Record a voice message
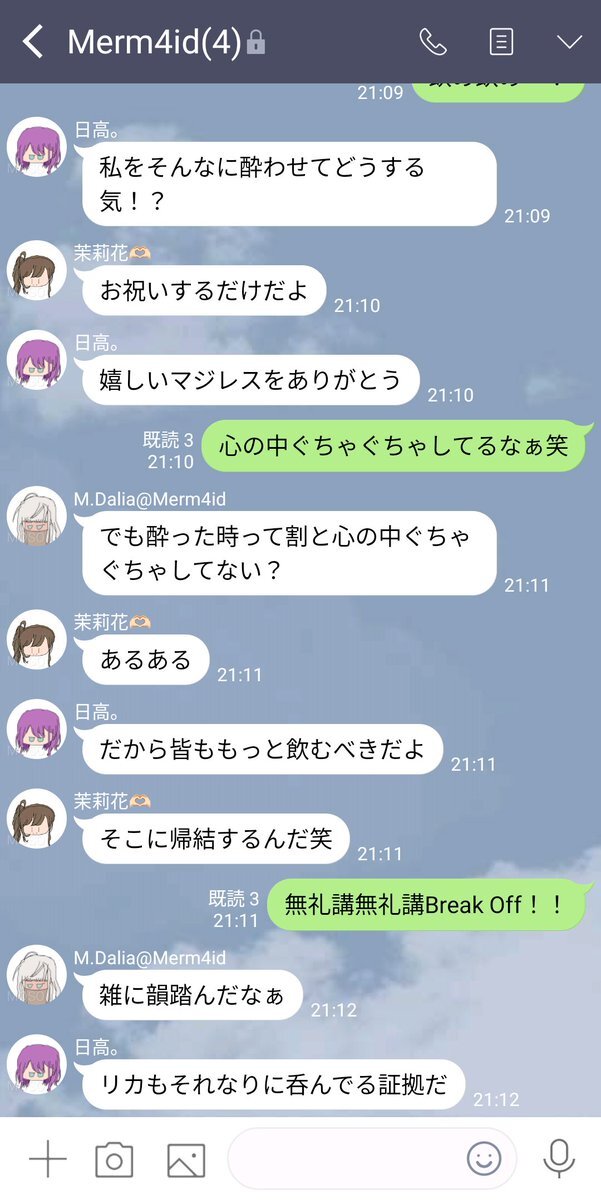Image resolution: width=601 pixels, height=1200 pixels. coord(559,1159)
